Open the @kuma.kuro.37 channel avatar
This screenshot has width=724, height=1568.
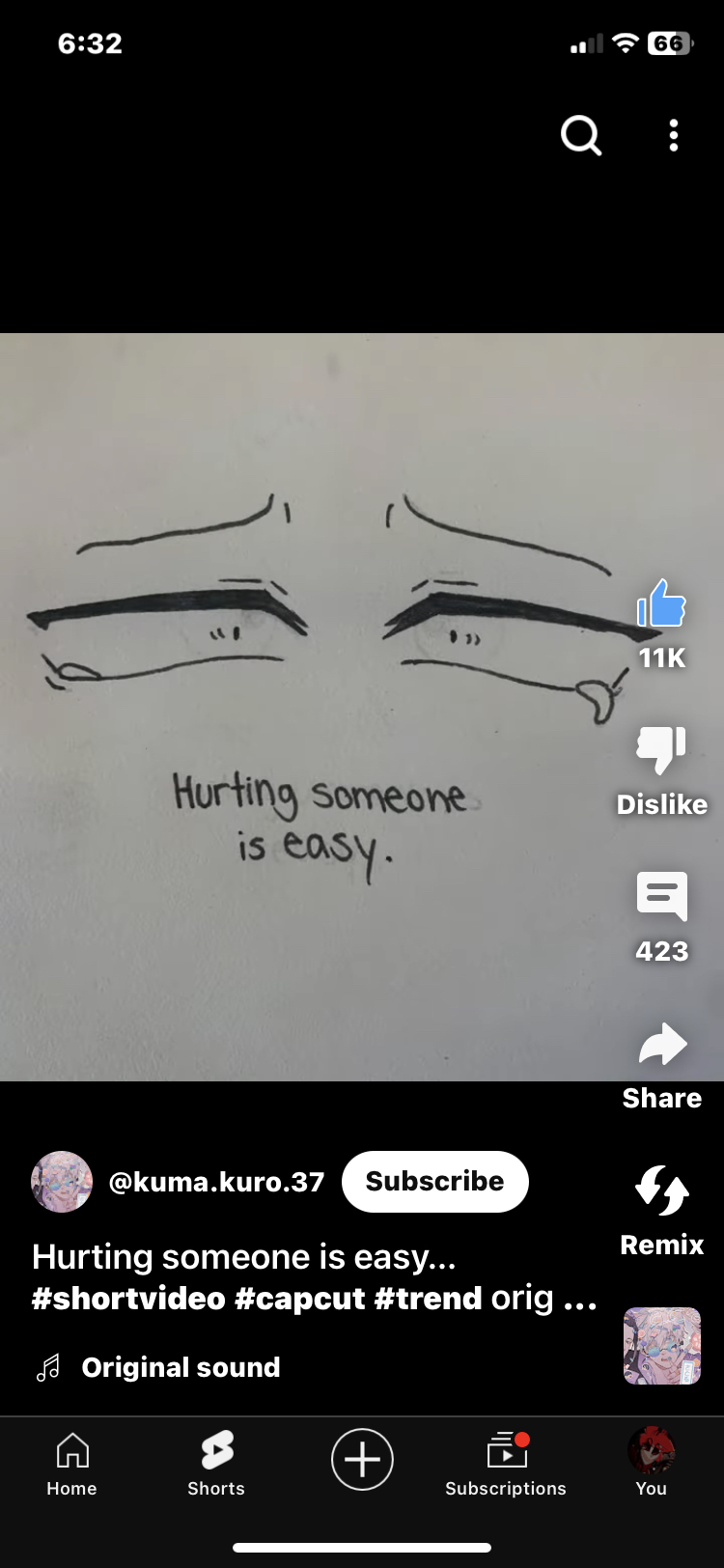(62, 1181)
